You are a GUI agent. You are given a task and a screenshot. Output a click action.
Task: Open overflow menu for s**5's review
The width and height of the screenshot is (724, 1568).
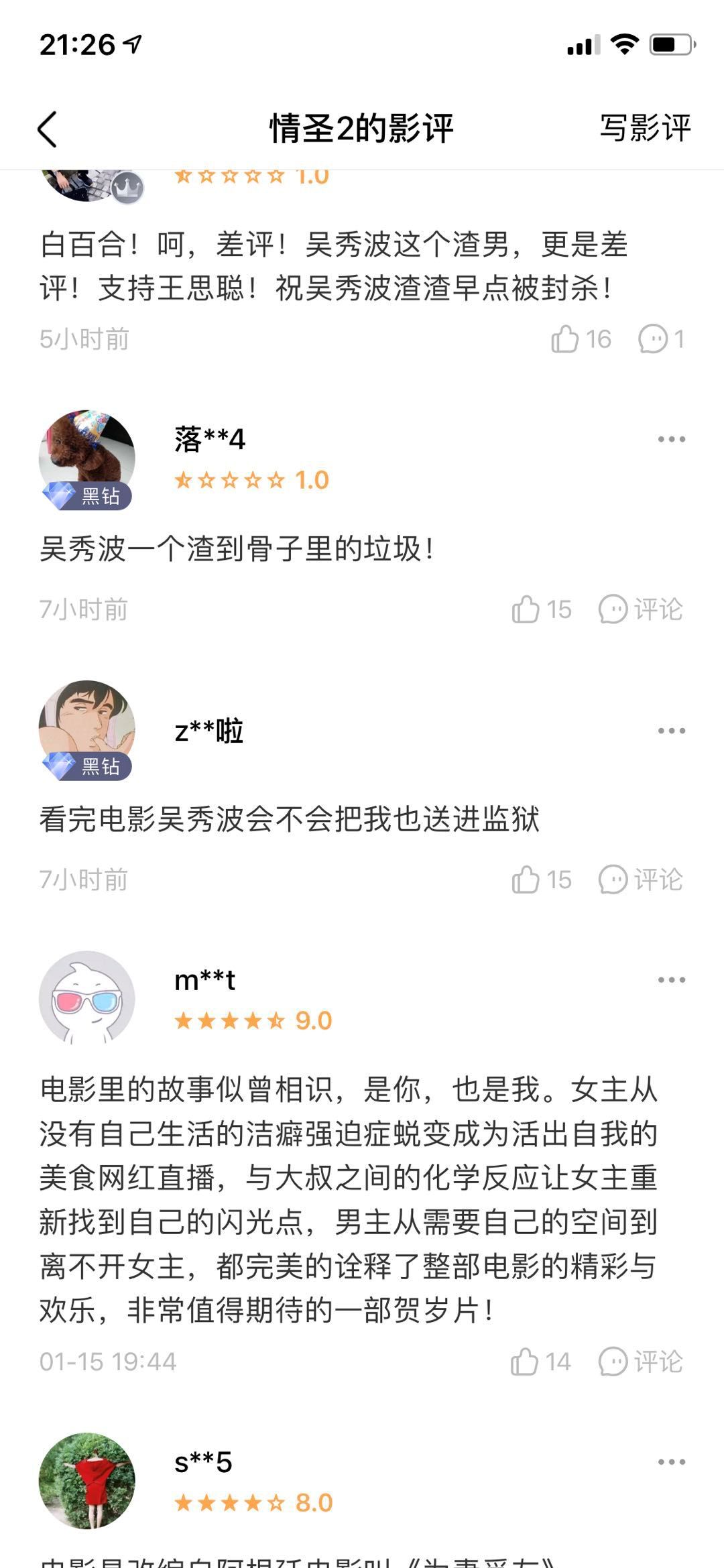tap(671, 1462)
